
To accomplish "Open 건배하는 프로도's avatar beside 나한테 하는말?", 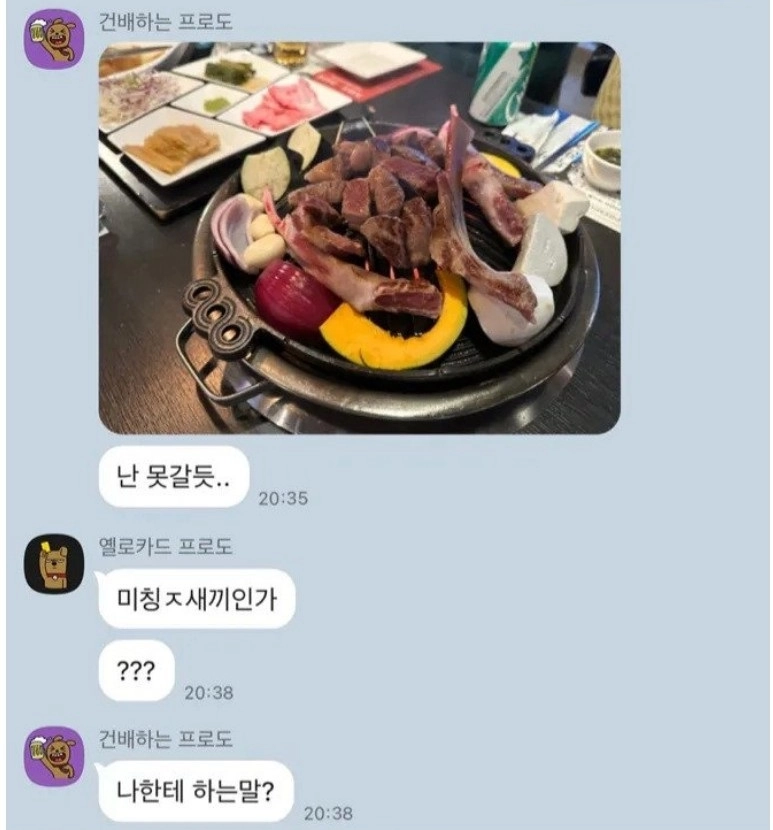I will [53, 756].
